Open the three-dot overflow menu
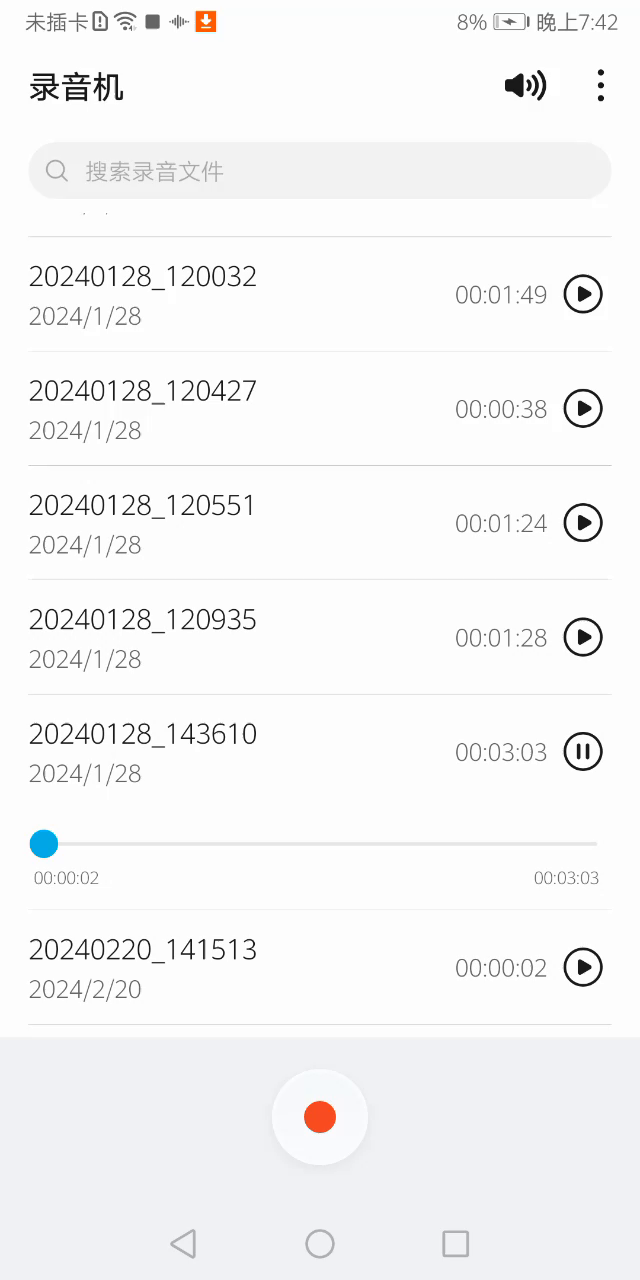 coord(600,86)
